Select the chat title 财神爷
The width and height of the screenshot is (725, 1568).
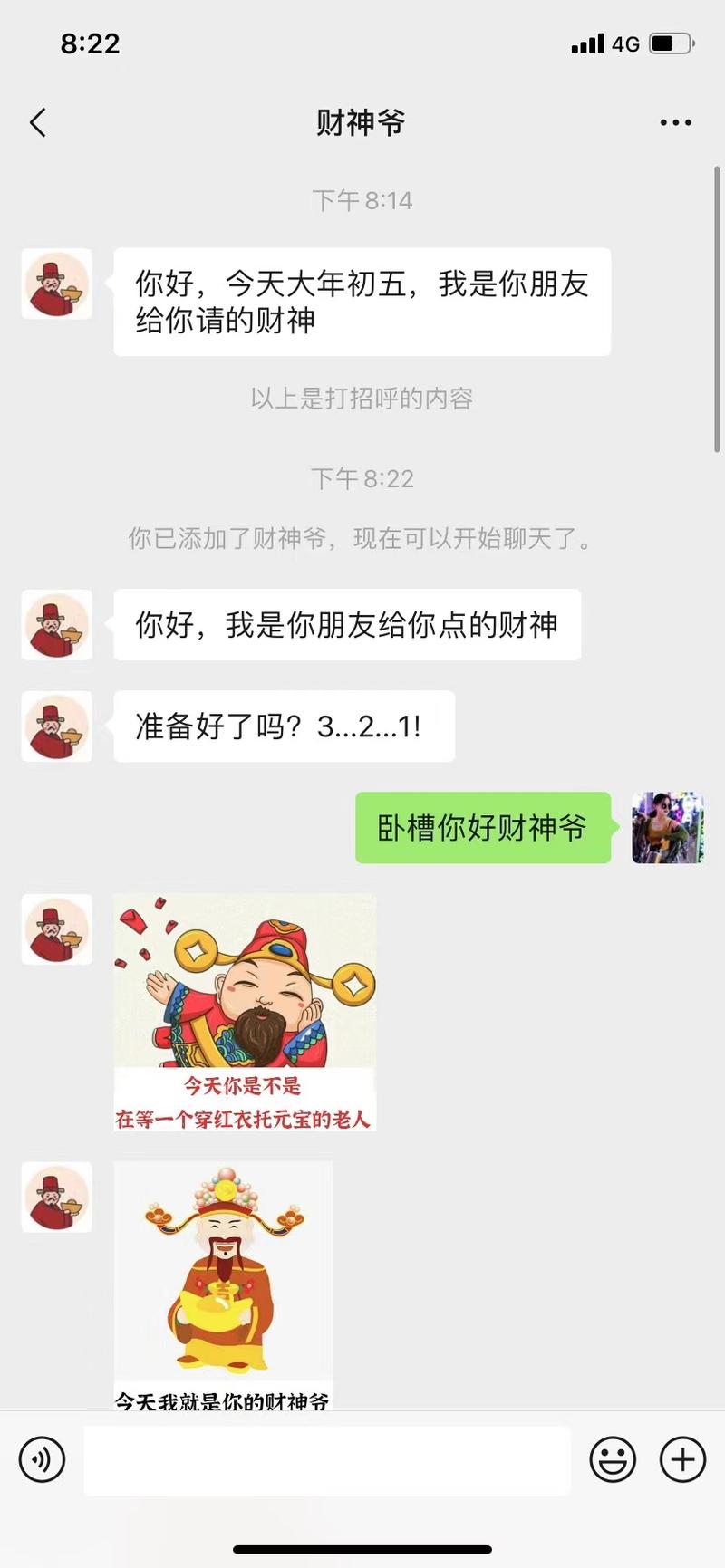359,122
